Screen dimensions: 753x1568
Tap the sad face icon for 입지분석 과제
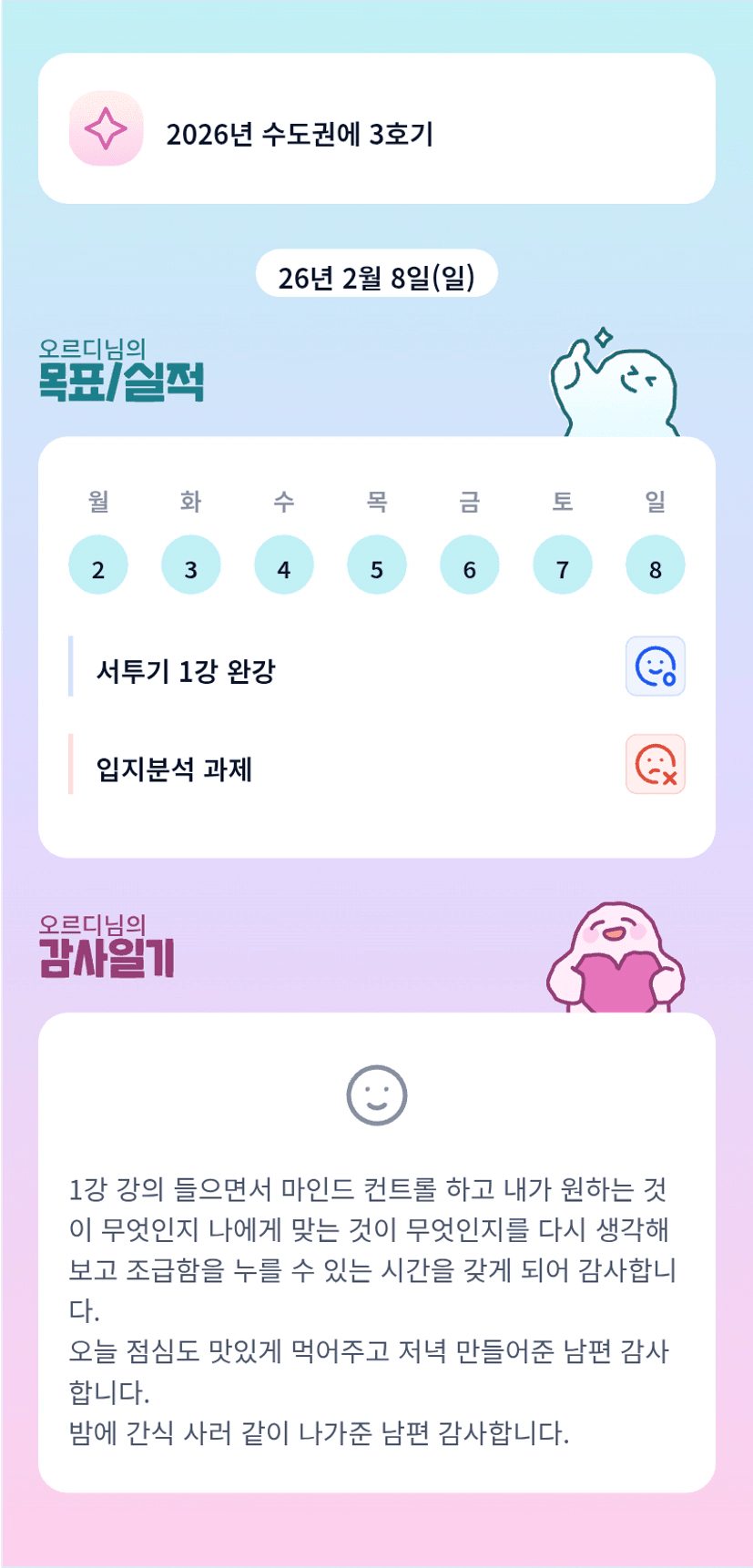[x=656, y=764]
